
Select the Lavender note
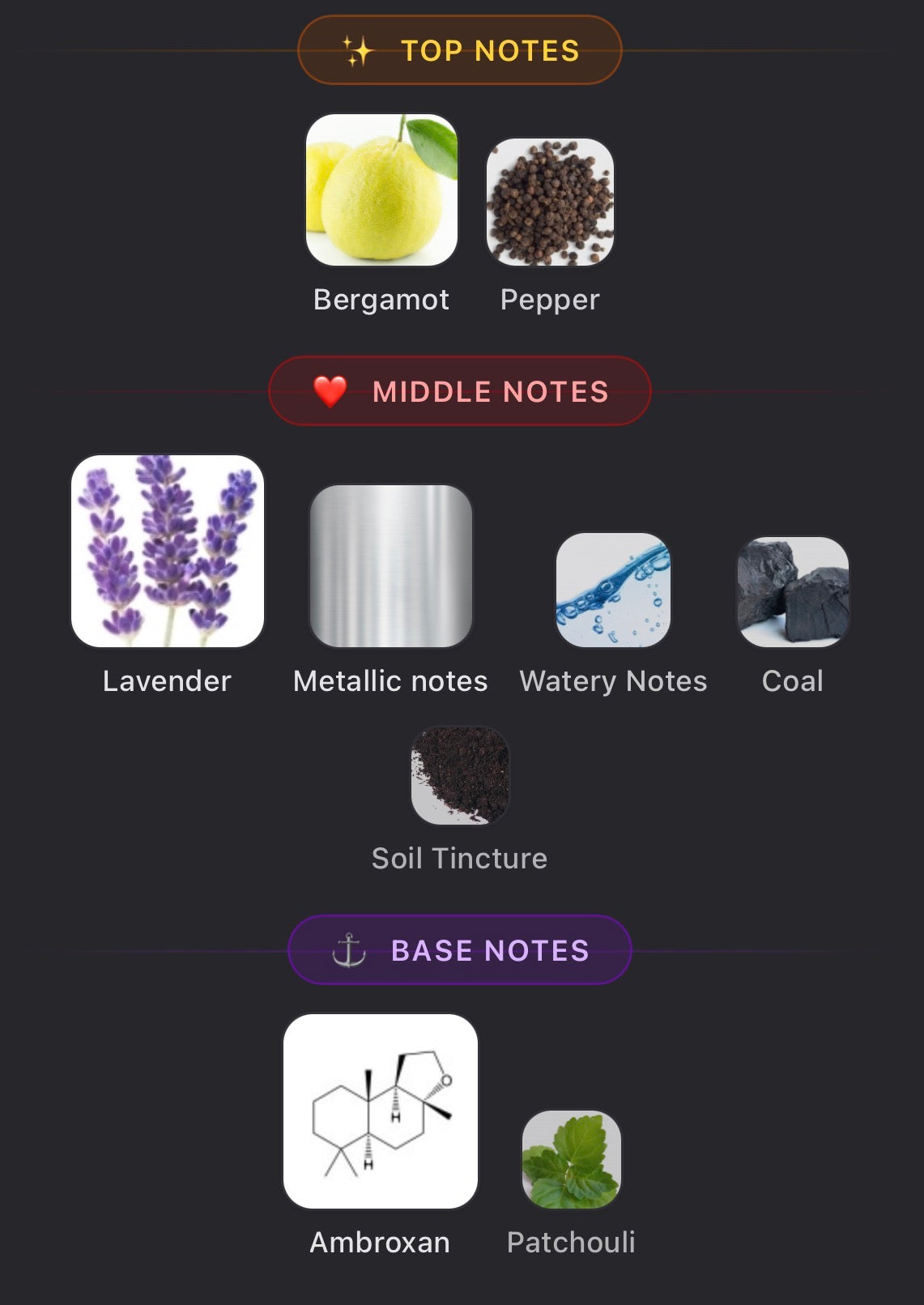point(168,551)
